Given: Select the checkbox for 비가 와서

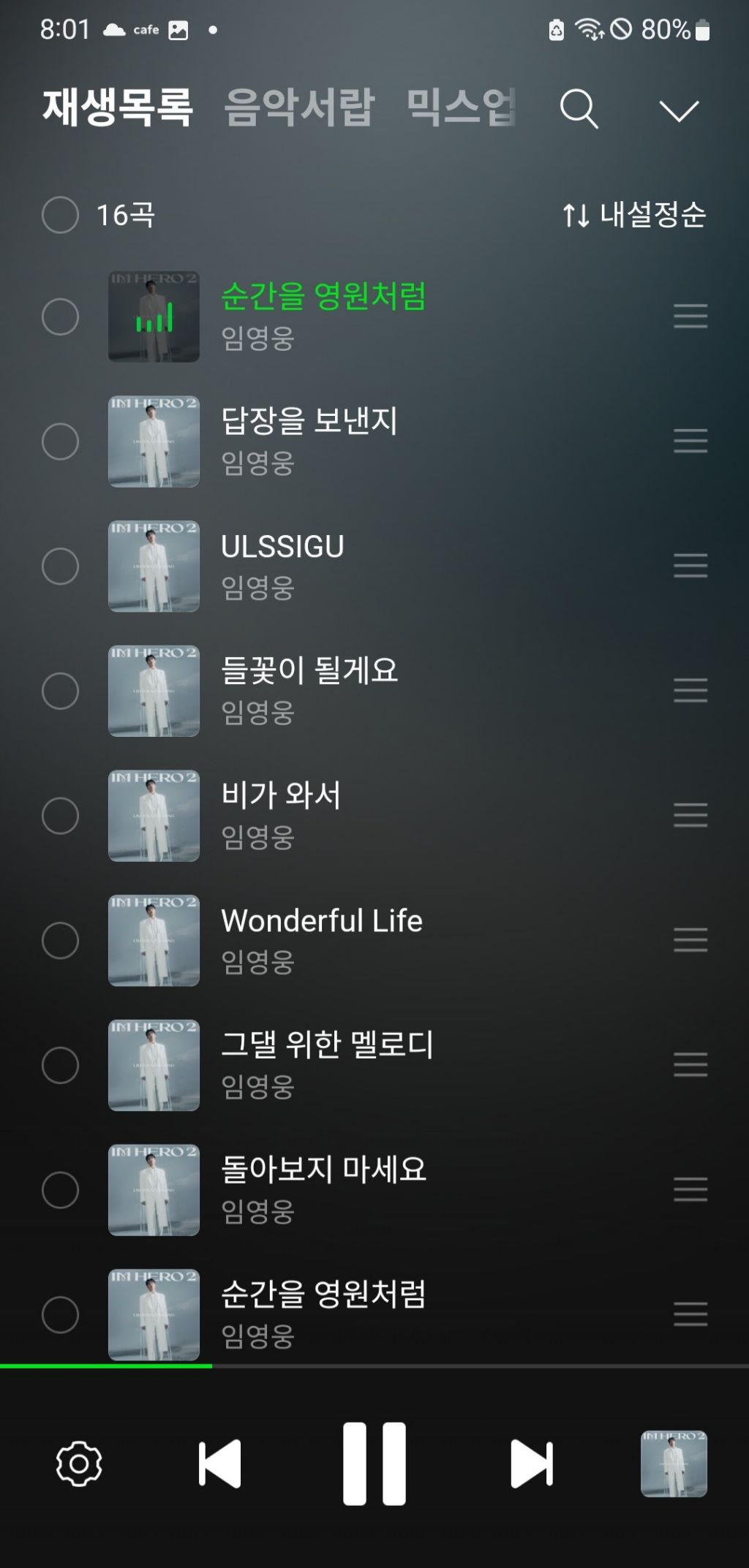Looking at the screenshot, I should pyautogui.click(x=61, y=816).
